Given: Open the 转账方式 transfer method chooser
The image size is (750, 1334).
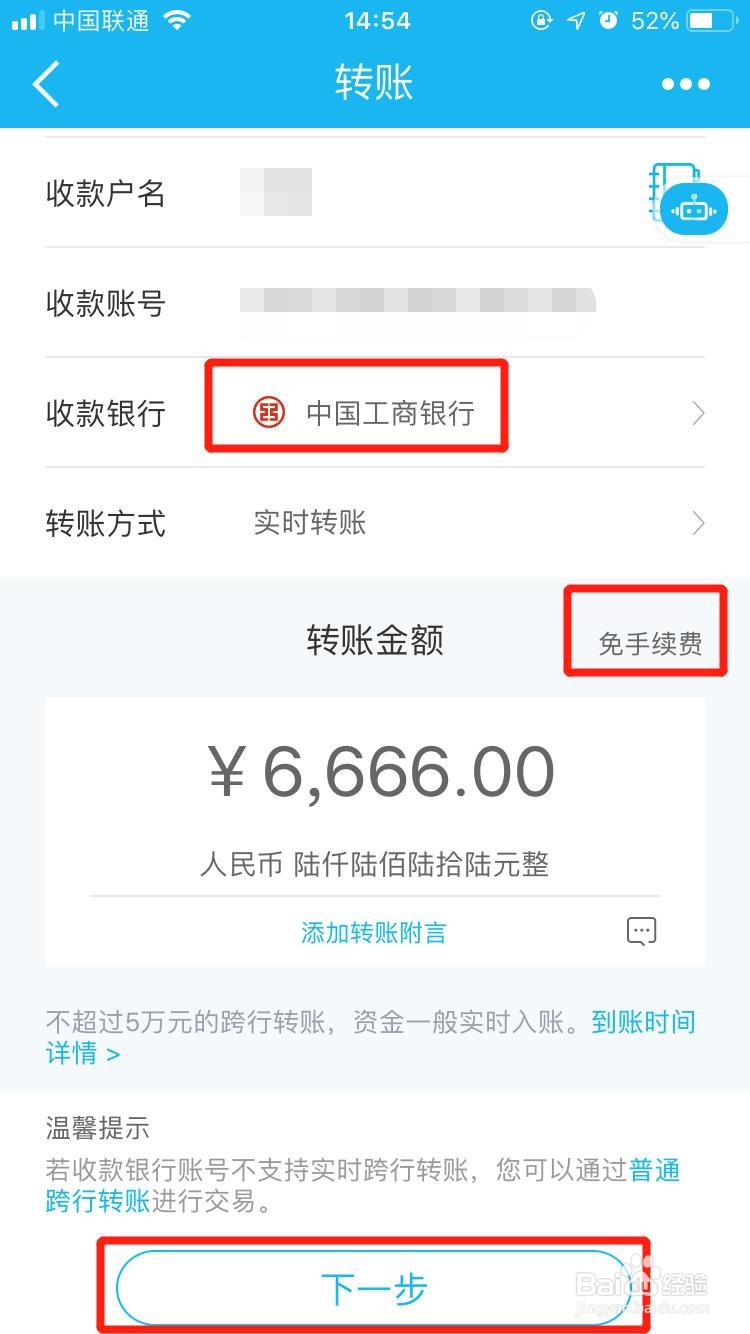Looking at the screenshot, I should (375, 523).
